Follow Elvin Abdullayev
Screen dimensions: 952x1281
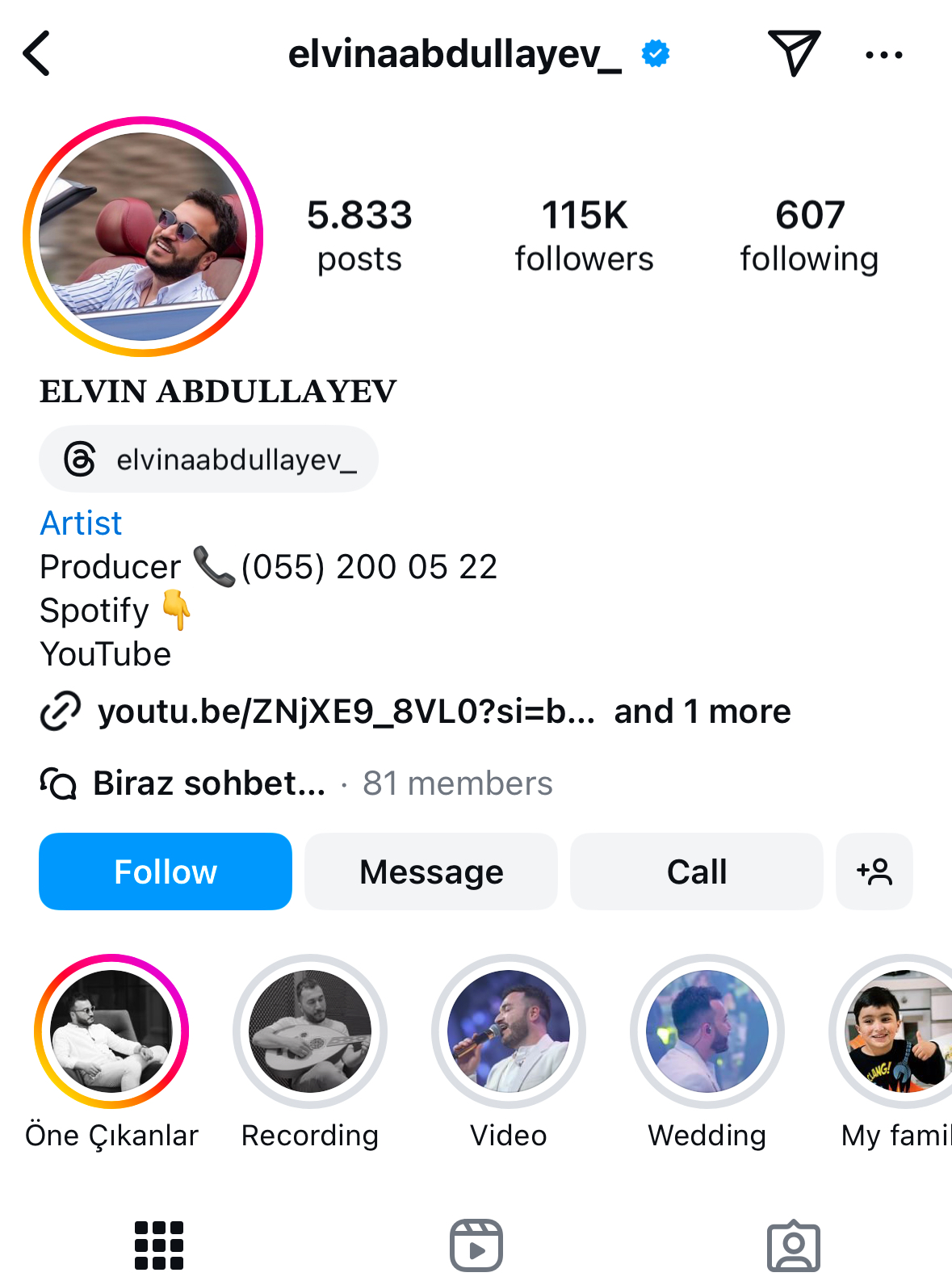pos(166,871)
